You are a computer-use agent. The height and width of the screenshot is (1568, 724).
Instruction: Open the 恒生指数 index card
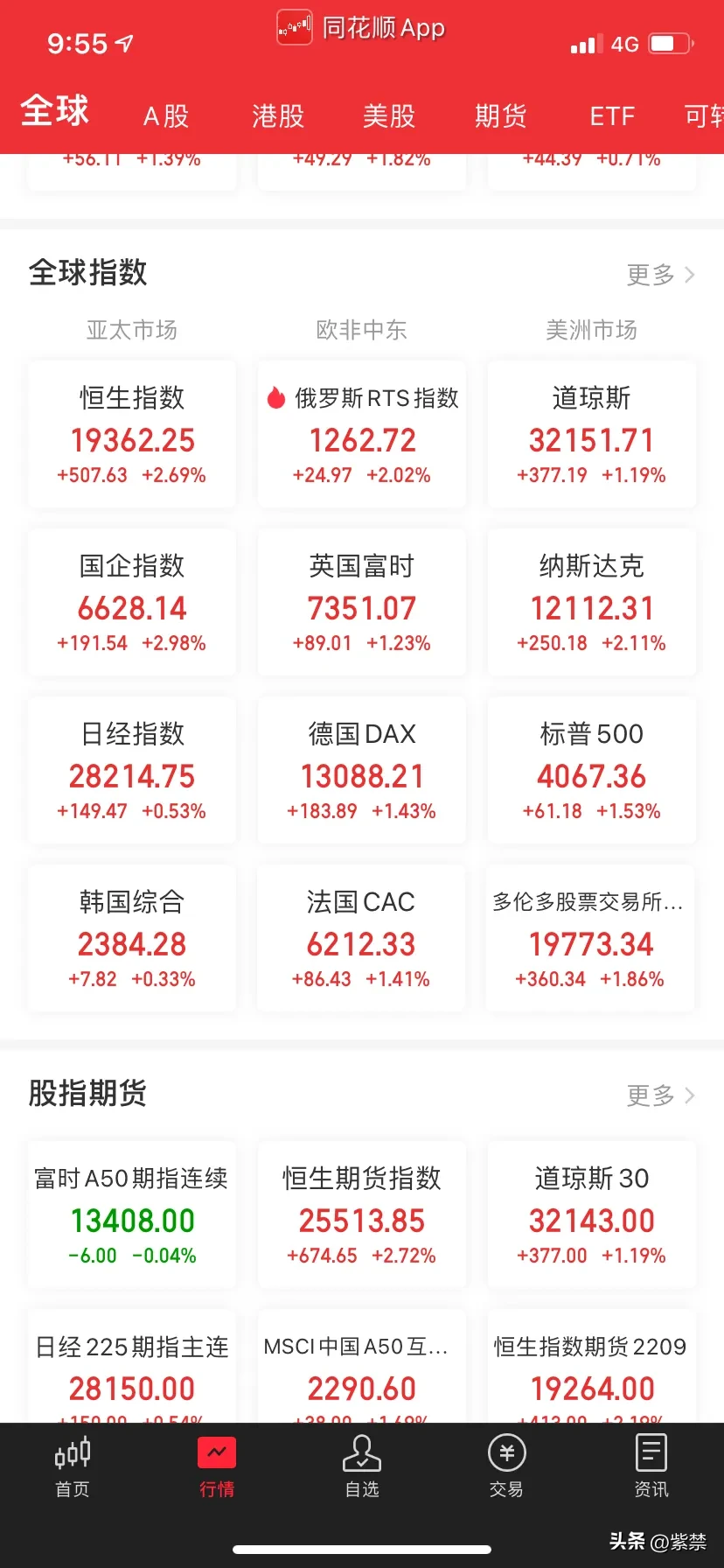click(132, 434)
